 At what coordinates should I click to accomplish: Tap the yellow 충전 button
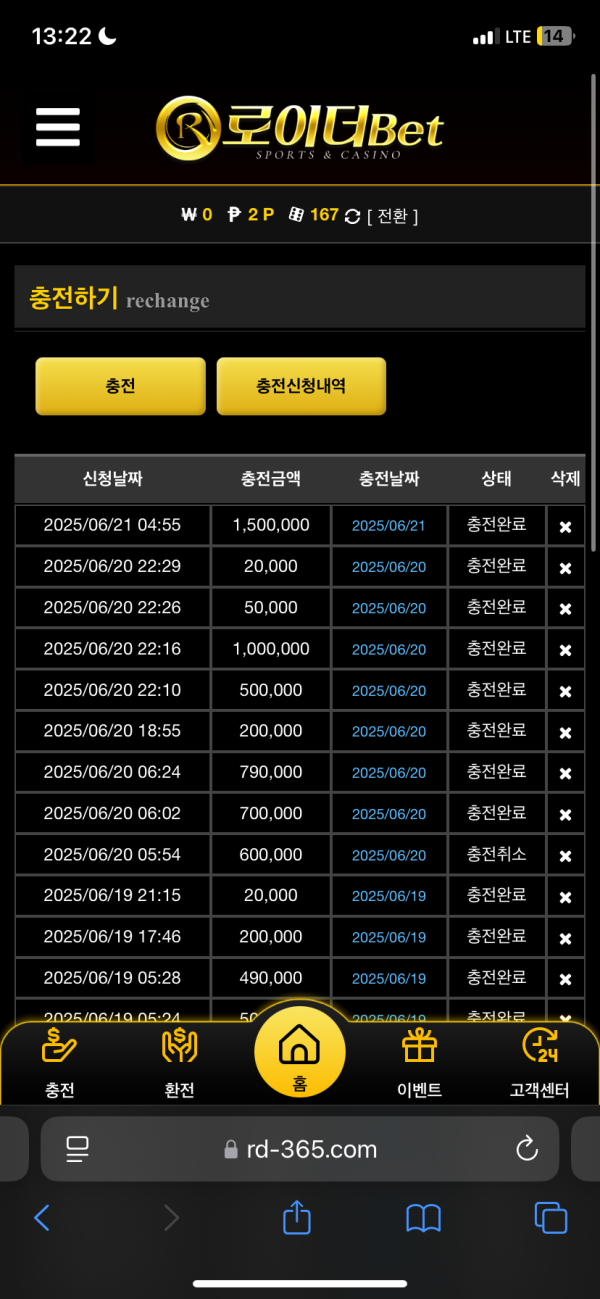pyautogui.click(x=120, y=386)
